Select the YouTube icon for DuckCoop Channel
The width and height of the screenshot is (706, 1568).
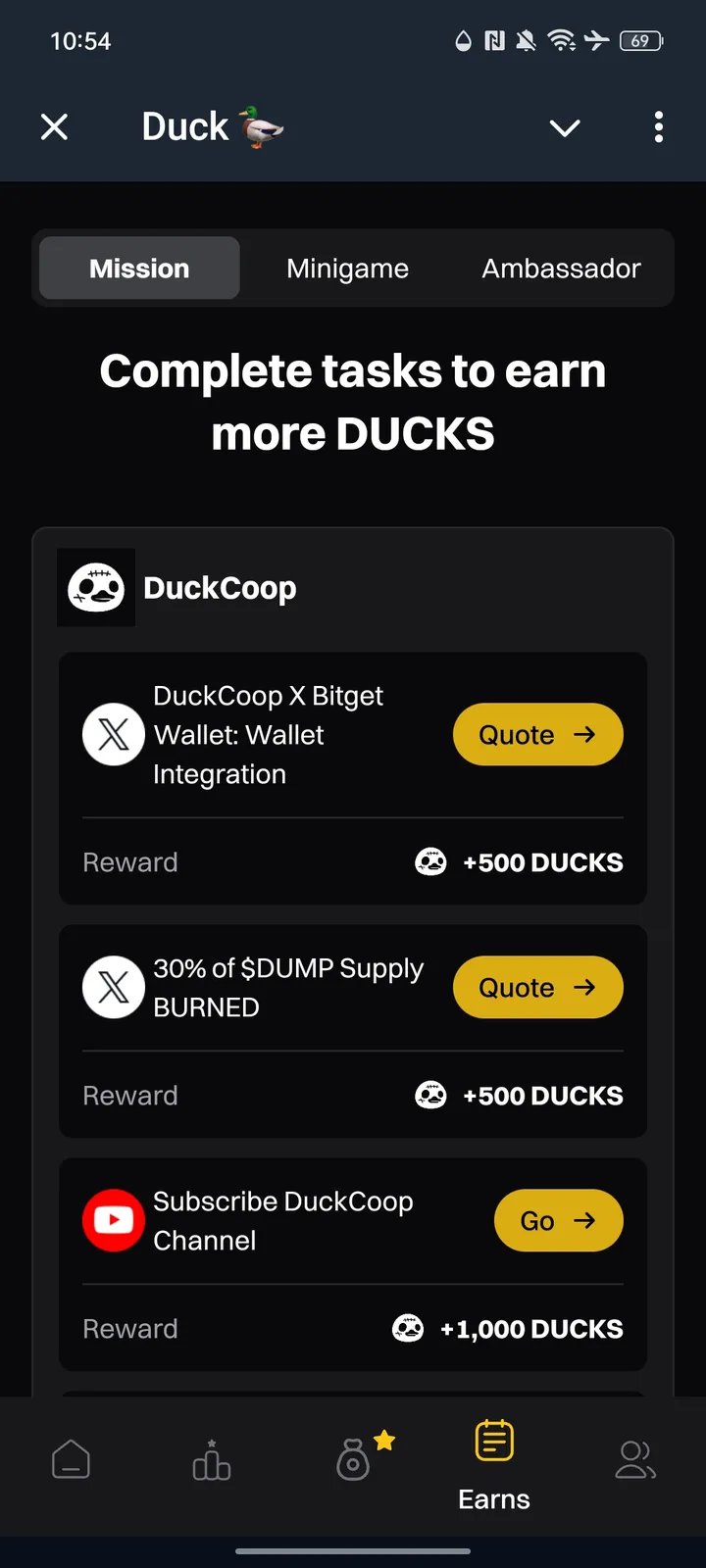coord(113,1220)
